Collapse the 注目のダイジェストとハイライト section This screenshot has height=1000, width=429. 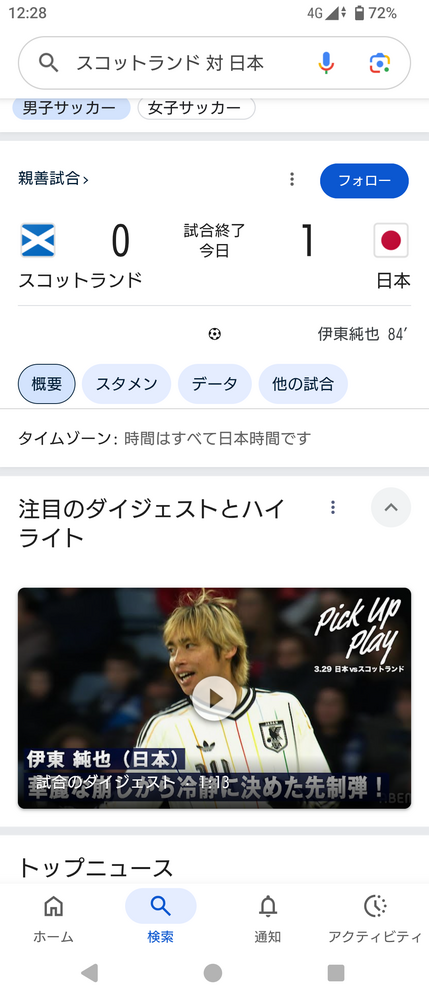(x=391, y=508)
